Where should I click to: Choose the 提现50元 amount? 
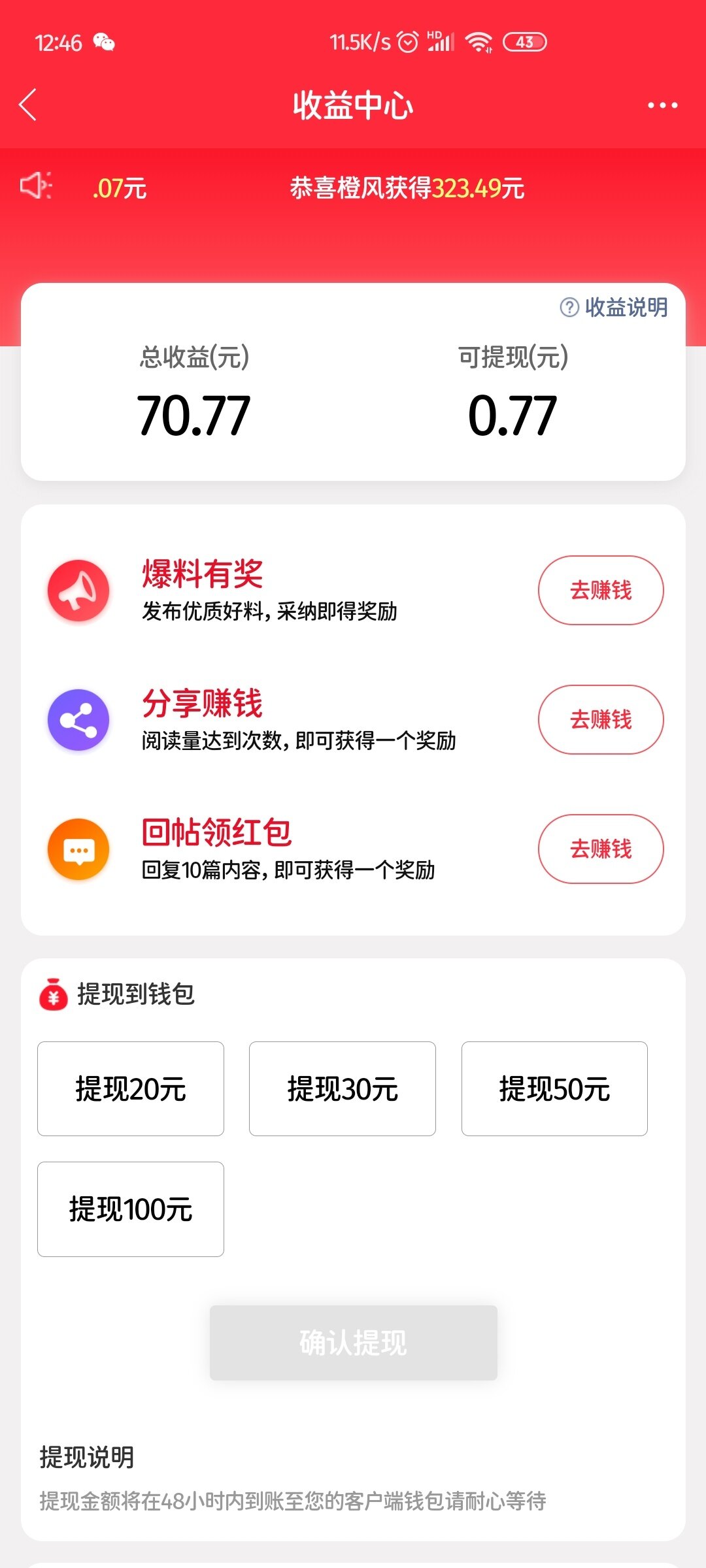click(554, 1088)
